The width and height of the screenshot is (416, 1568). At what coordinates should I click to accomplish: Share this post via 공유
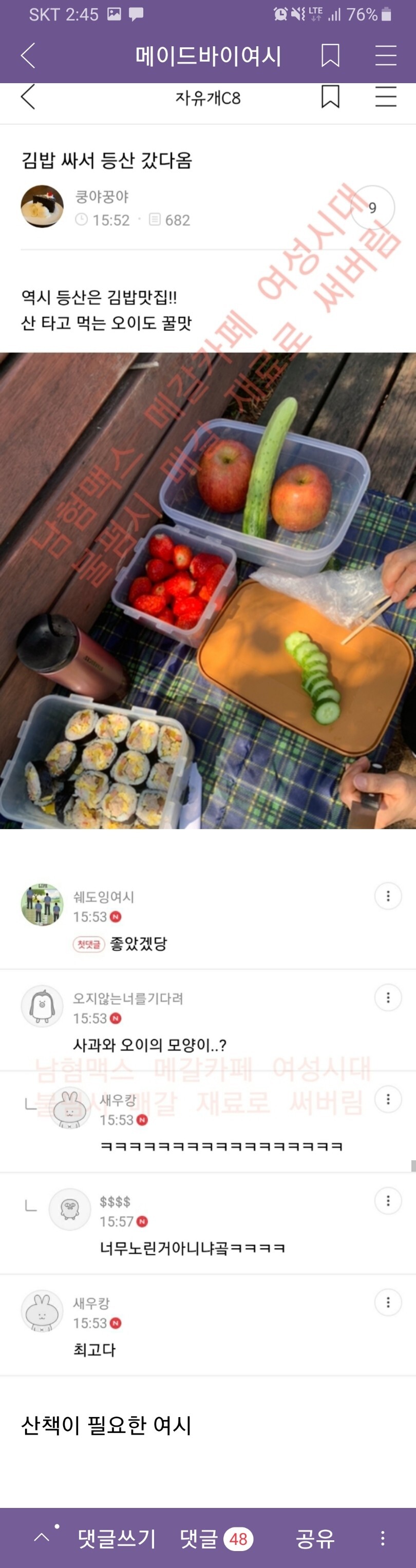point(315,1538)
